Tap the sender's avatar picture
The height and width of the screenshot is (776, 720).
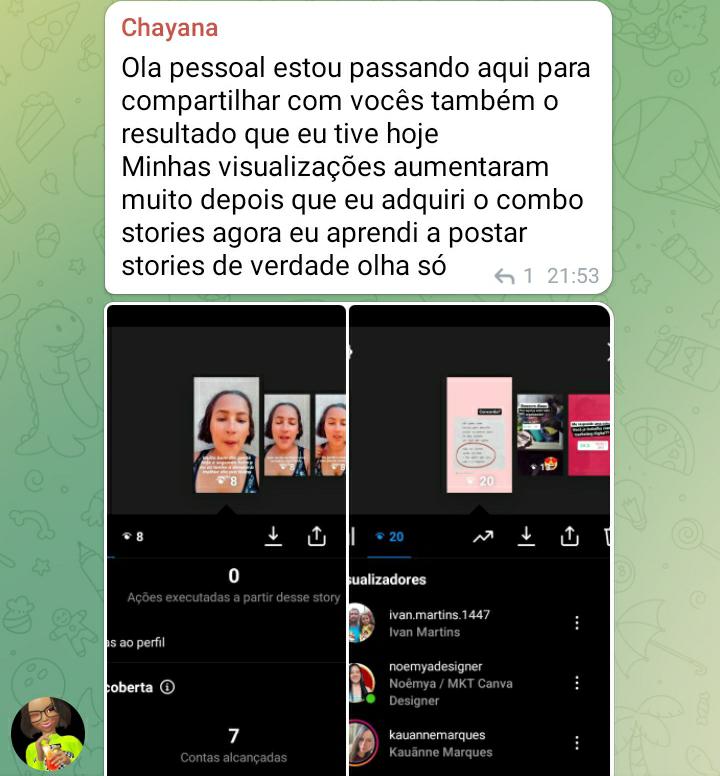pos(48,733)
